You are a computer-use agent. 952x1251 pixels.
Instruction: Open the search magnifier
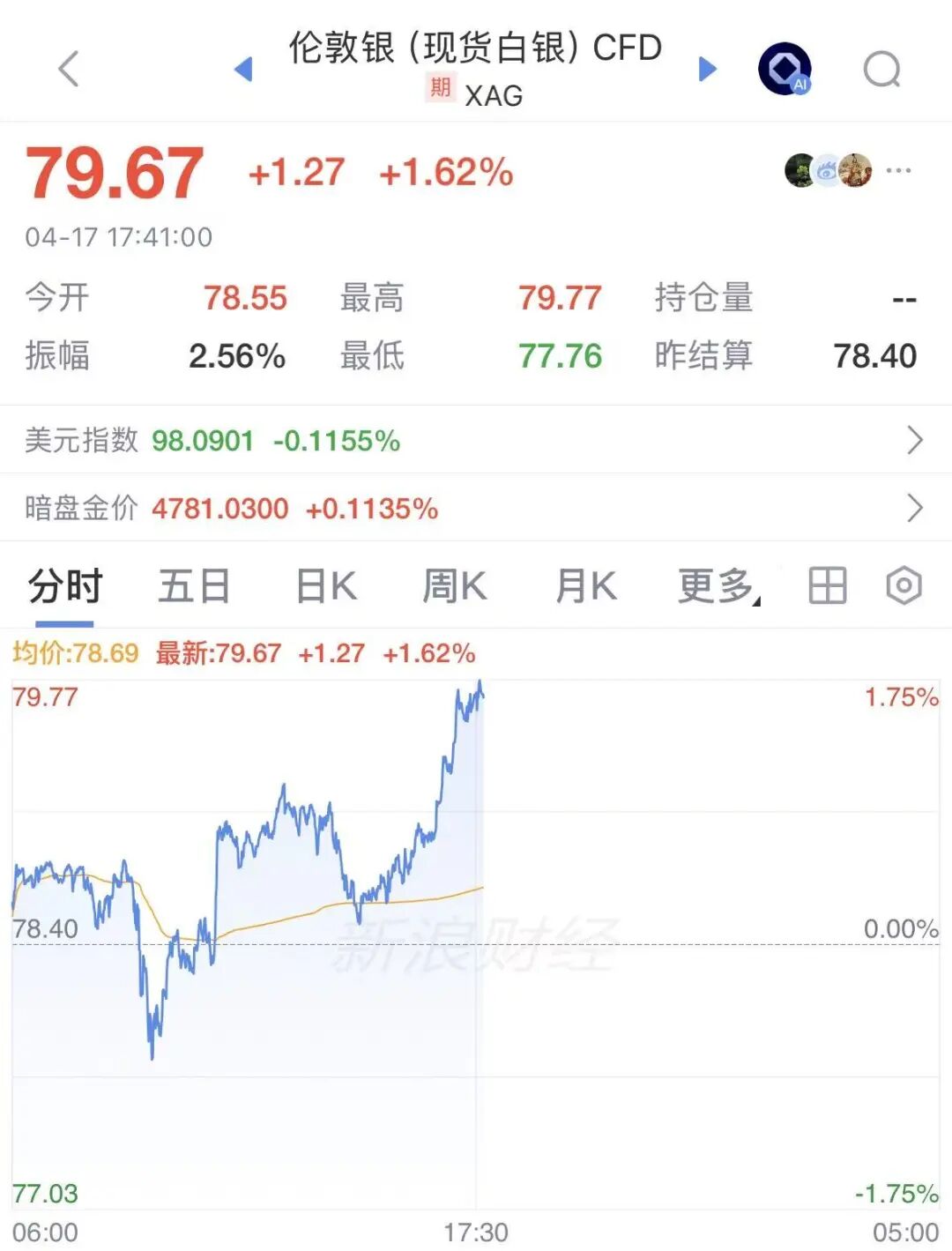881,69
